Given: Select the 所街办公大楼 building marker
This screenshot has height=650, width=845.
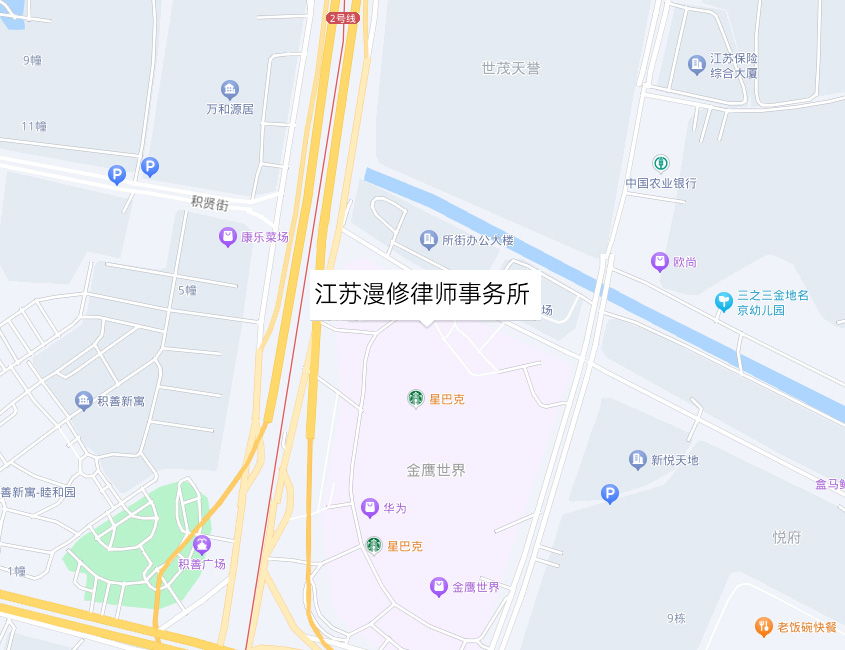Looking at the screenshot, I should tap(428, 239).
